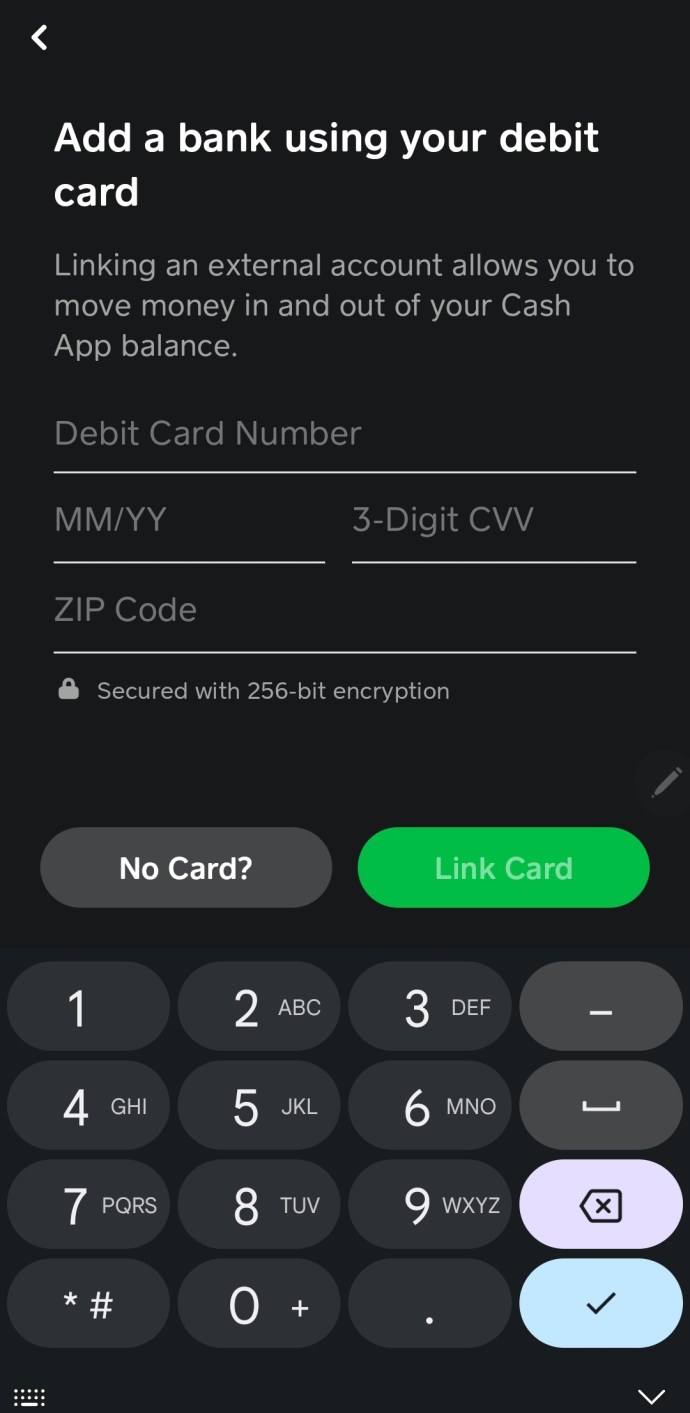Confirm with the keypad checkmark key
The height and width of the screenshot is (1413, 690).
(x=600, y=1303)
